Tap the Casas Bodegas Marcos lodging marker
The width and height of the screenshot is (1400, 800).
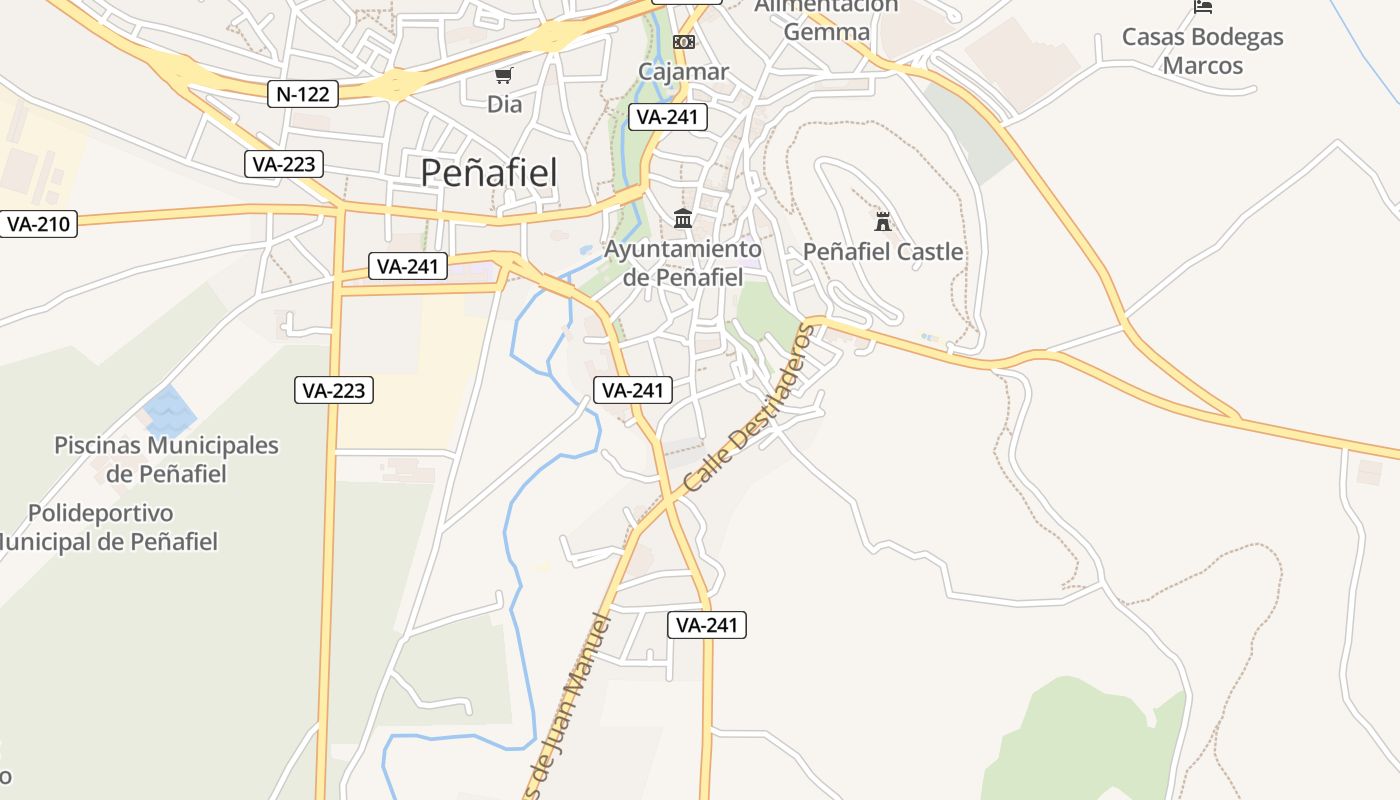1203,7
